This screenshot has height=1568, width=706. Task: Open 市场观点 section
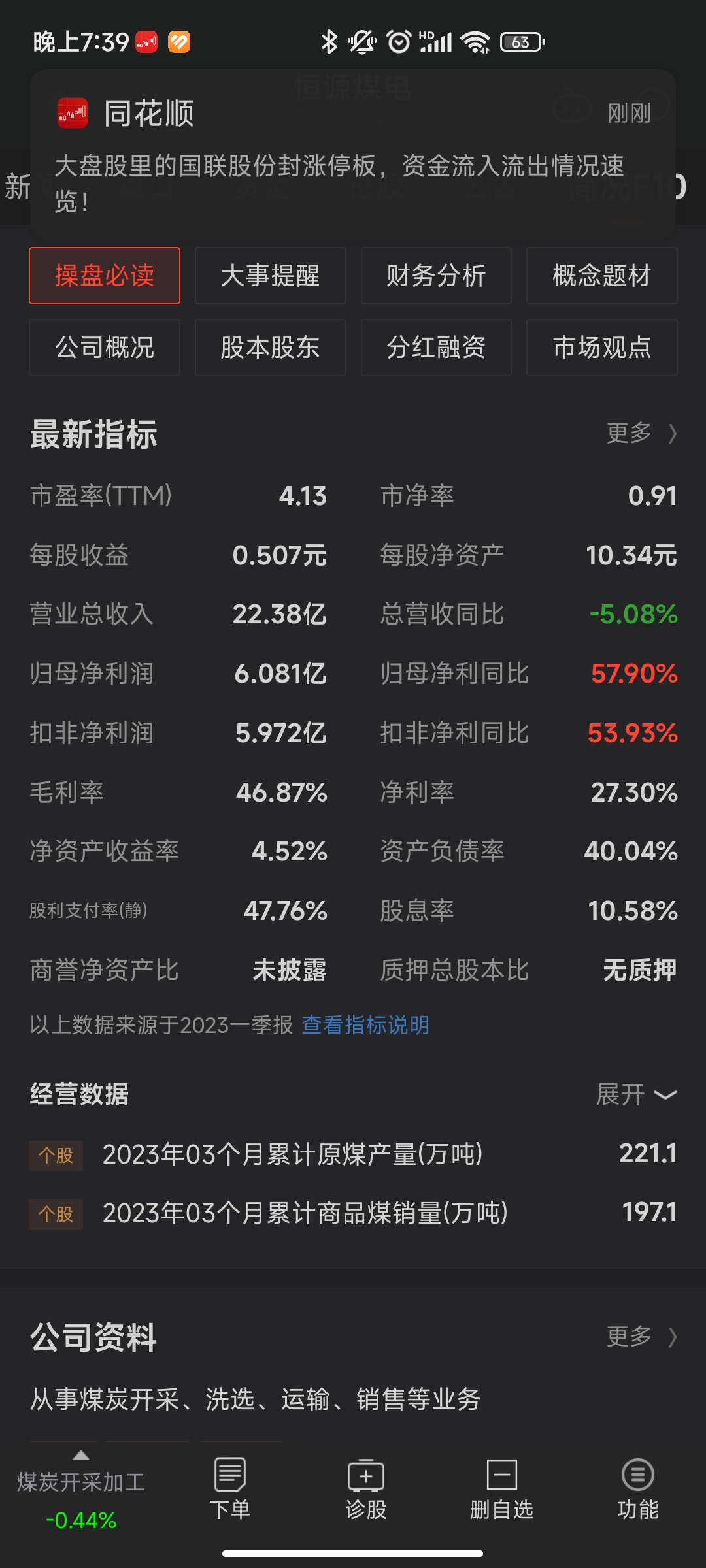click(601, 348)
